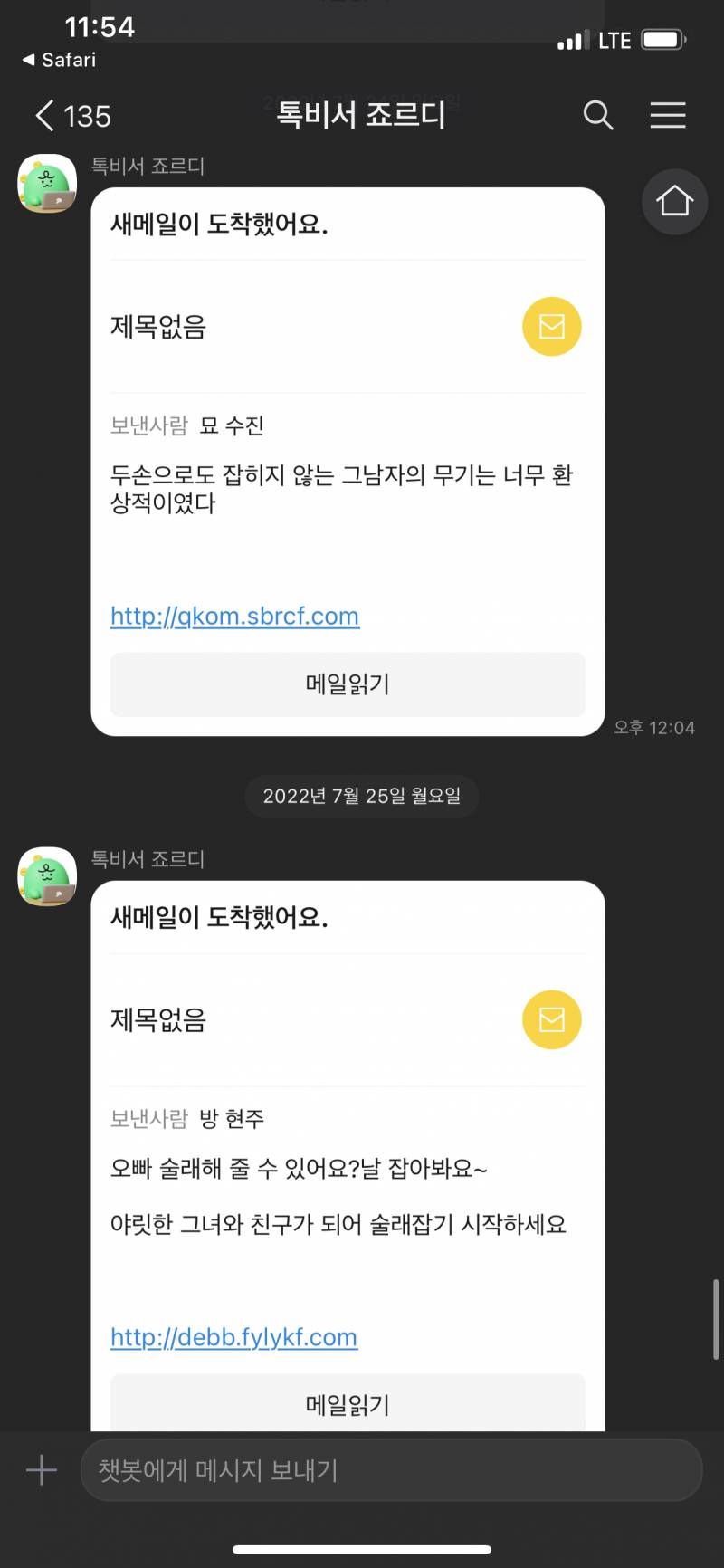Tap 메일읽기 on the bottom mail card

pos(347,1404)
